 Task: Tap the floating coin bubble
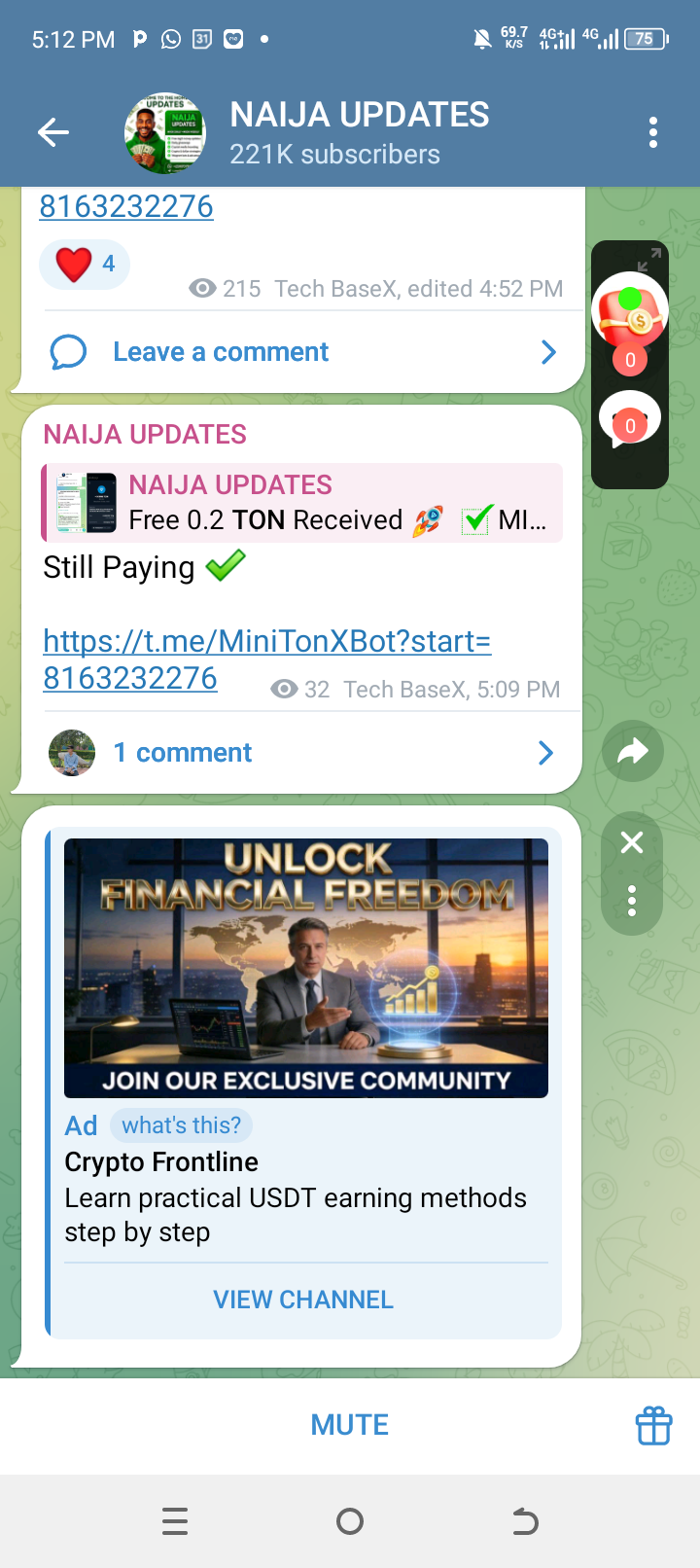point(630,311)
